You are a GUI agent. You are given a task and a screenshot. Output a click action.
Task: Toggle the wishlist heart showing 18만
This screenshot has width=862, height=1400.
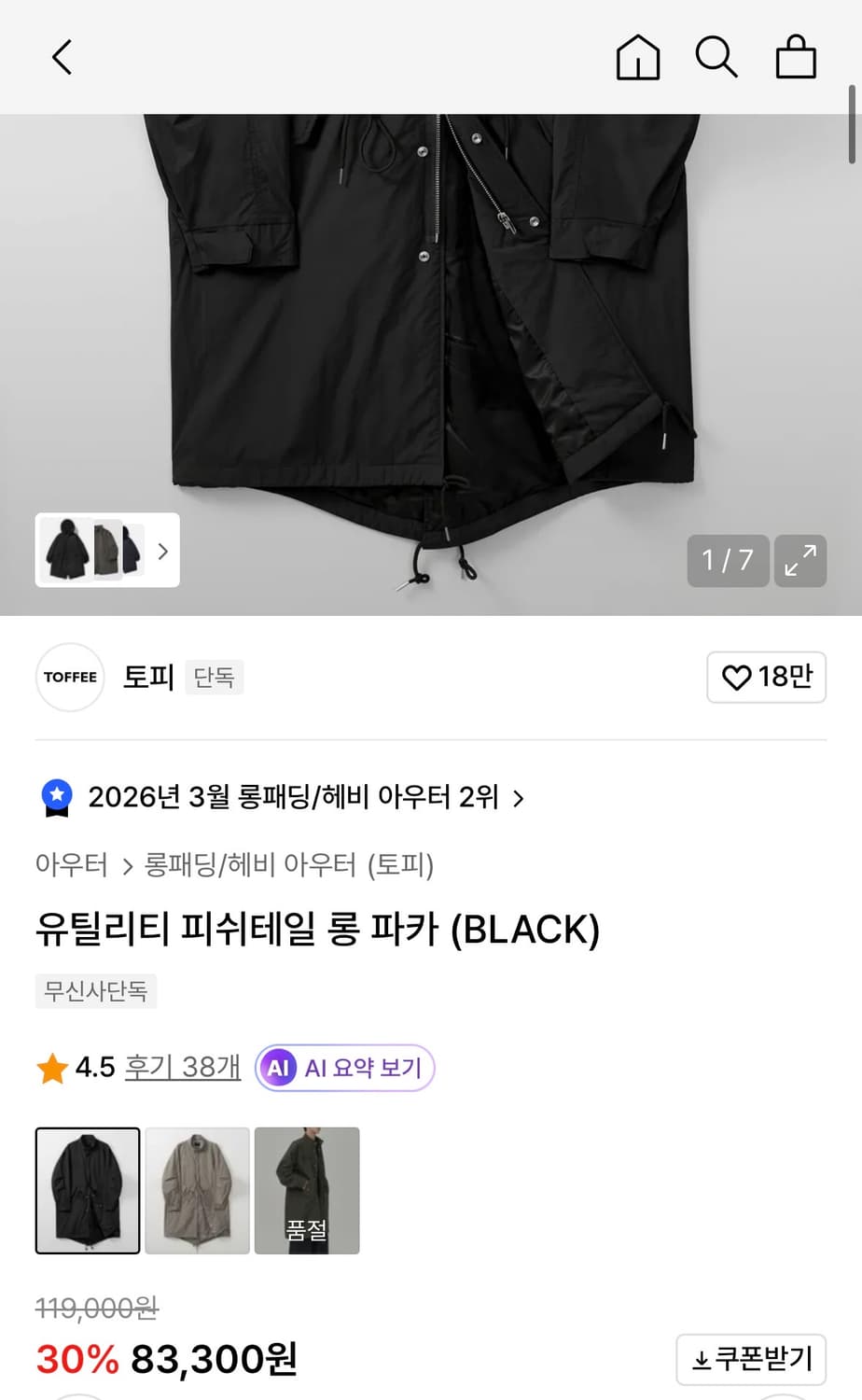[x=766, y=678]
